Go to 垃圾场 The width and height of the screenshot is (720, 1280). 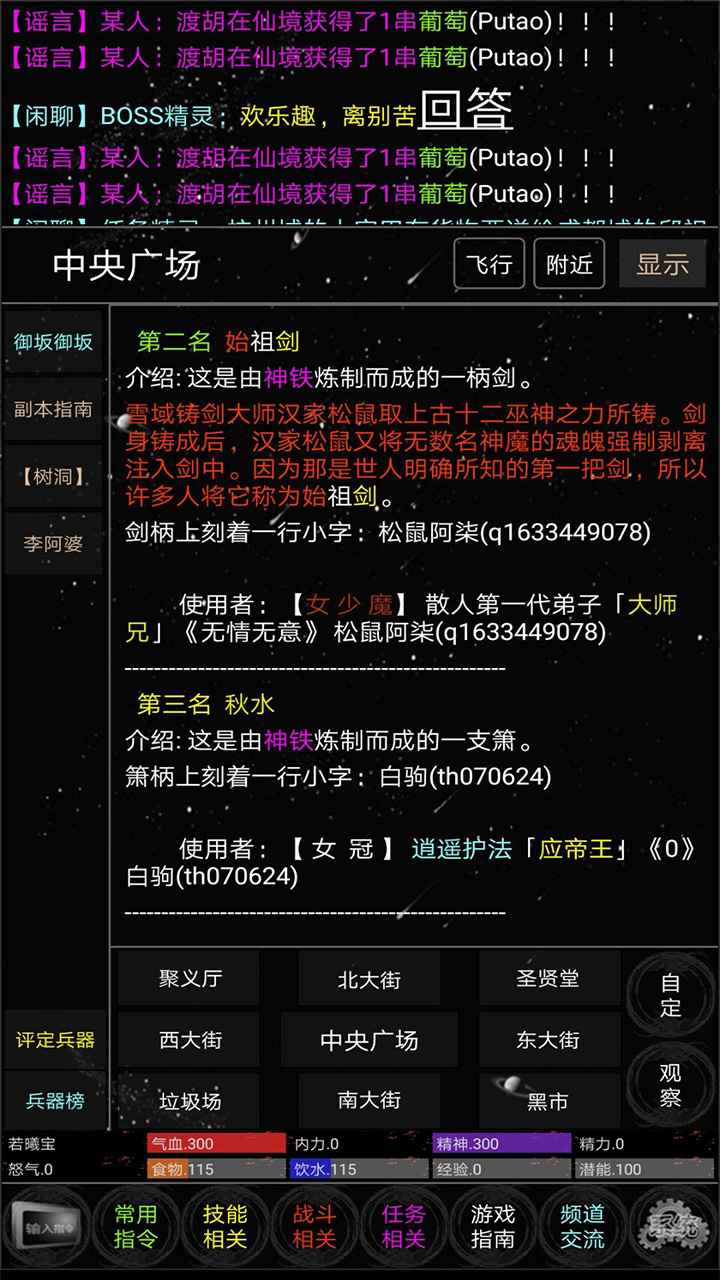pos(189,1101)
